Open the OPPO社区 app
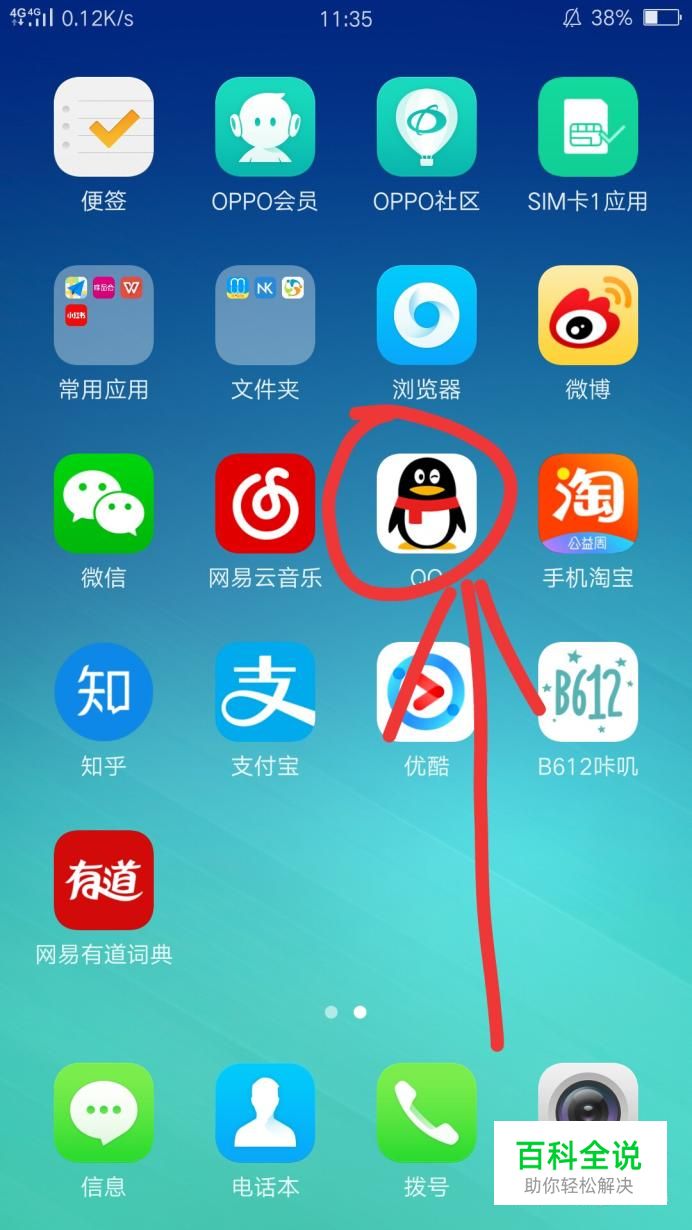The image size is (692, 1230). click(x=427, y=127)
